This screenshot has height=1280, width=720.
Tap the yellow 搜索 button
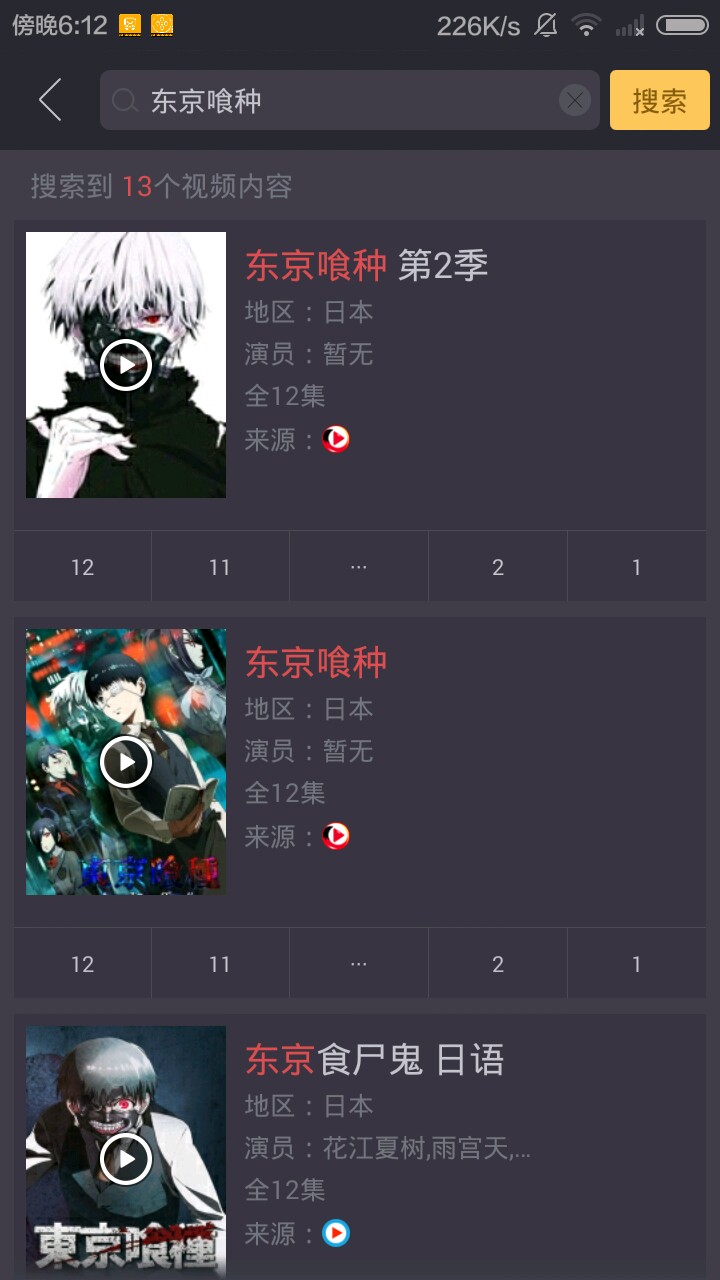(659, 100)
